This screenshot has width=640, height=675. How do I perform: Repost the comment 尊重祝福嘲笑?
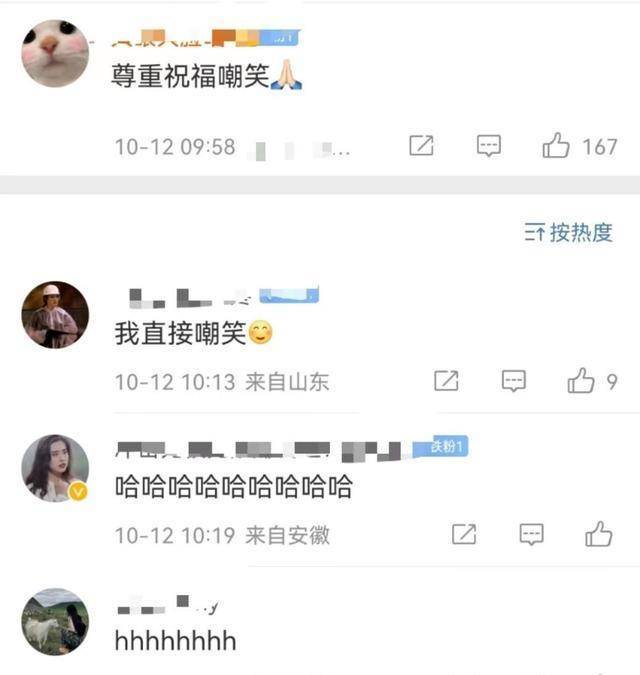pos(421,147)
